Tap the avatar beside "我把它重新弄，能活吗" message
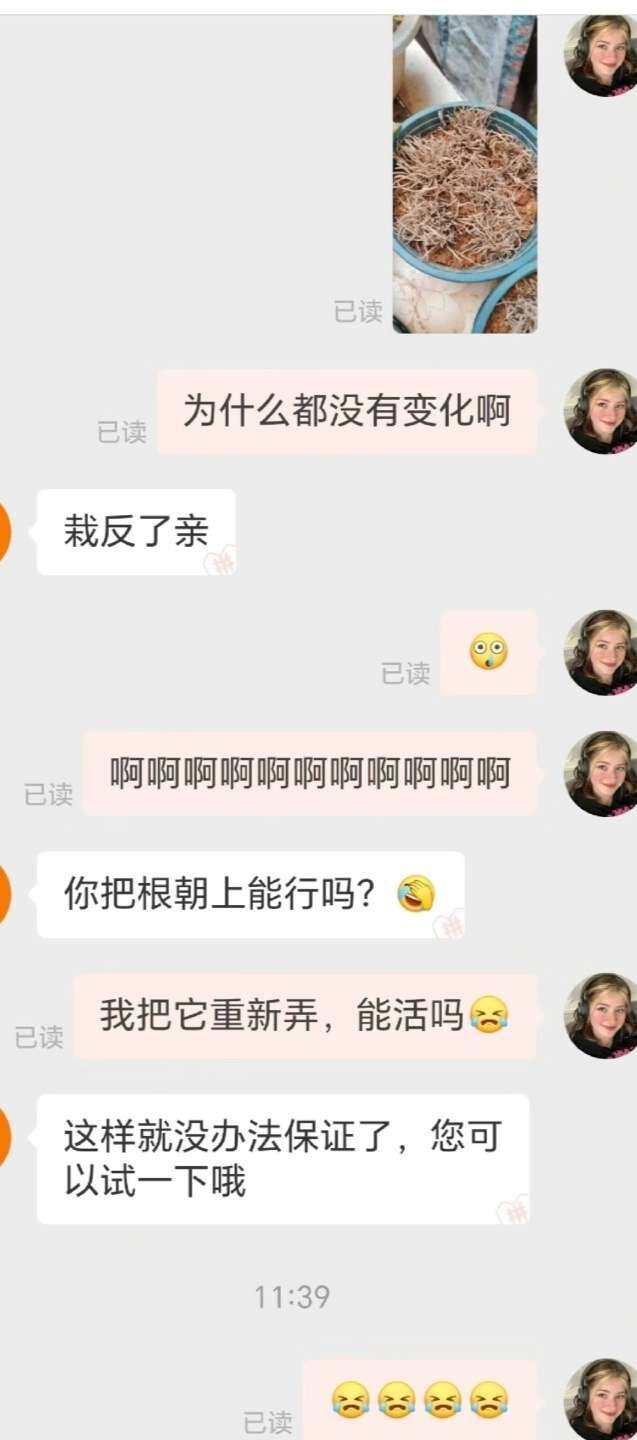Viewport: 637px width, 1440px height. tap(599, 1015)
